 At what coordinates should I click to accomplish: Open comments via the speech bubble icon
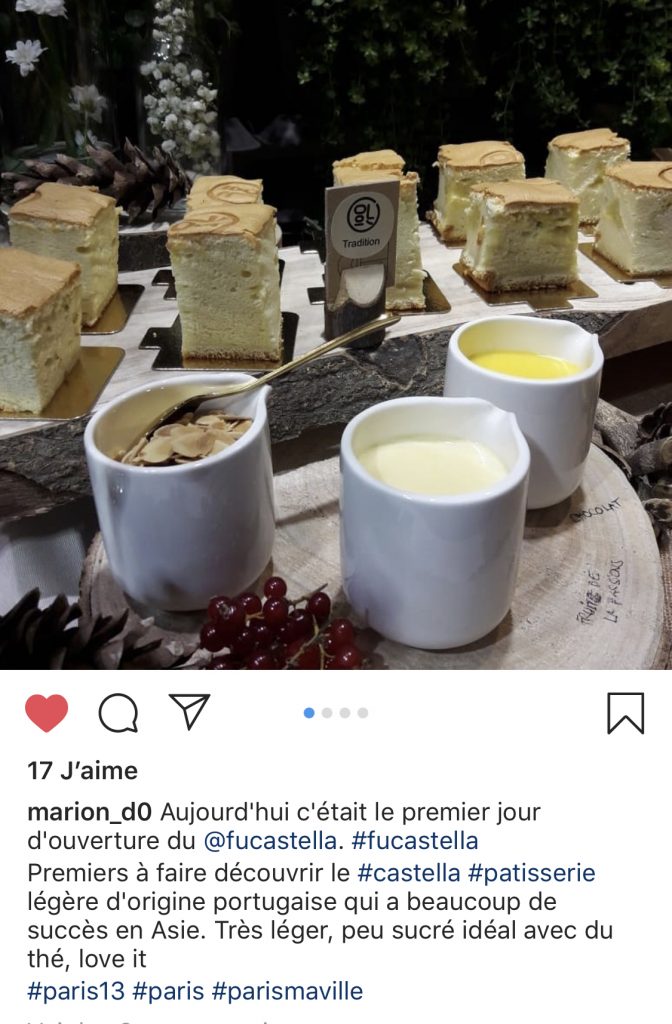click(x=118, y=713)
